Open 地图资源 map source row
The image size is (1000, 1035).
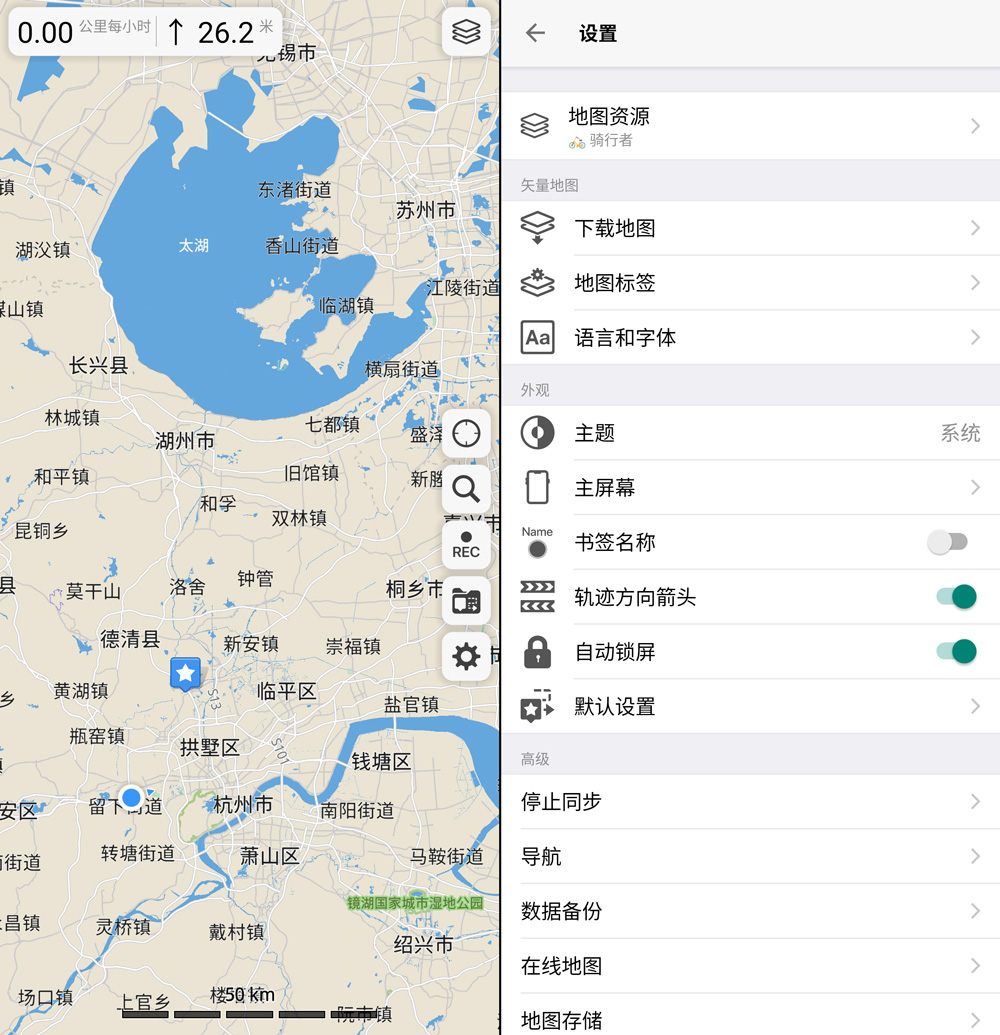click(750, 126)
